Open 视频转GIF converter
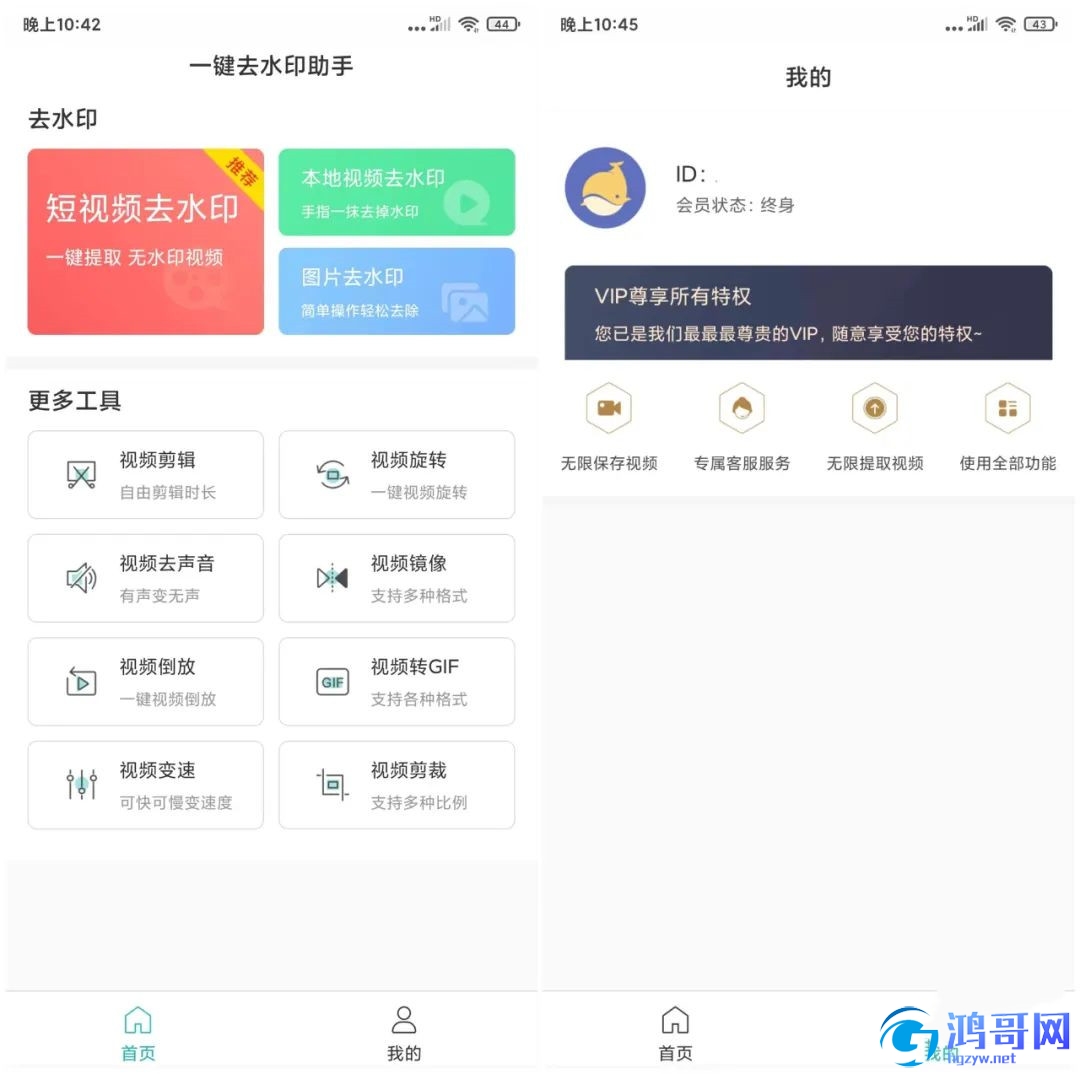Viewport: 1080px width, 1074px height. [396, 681]
